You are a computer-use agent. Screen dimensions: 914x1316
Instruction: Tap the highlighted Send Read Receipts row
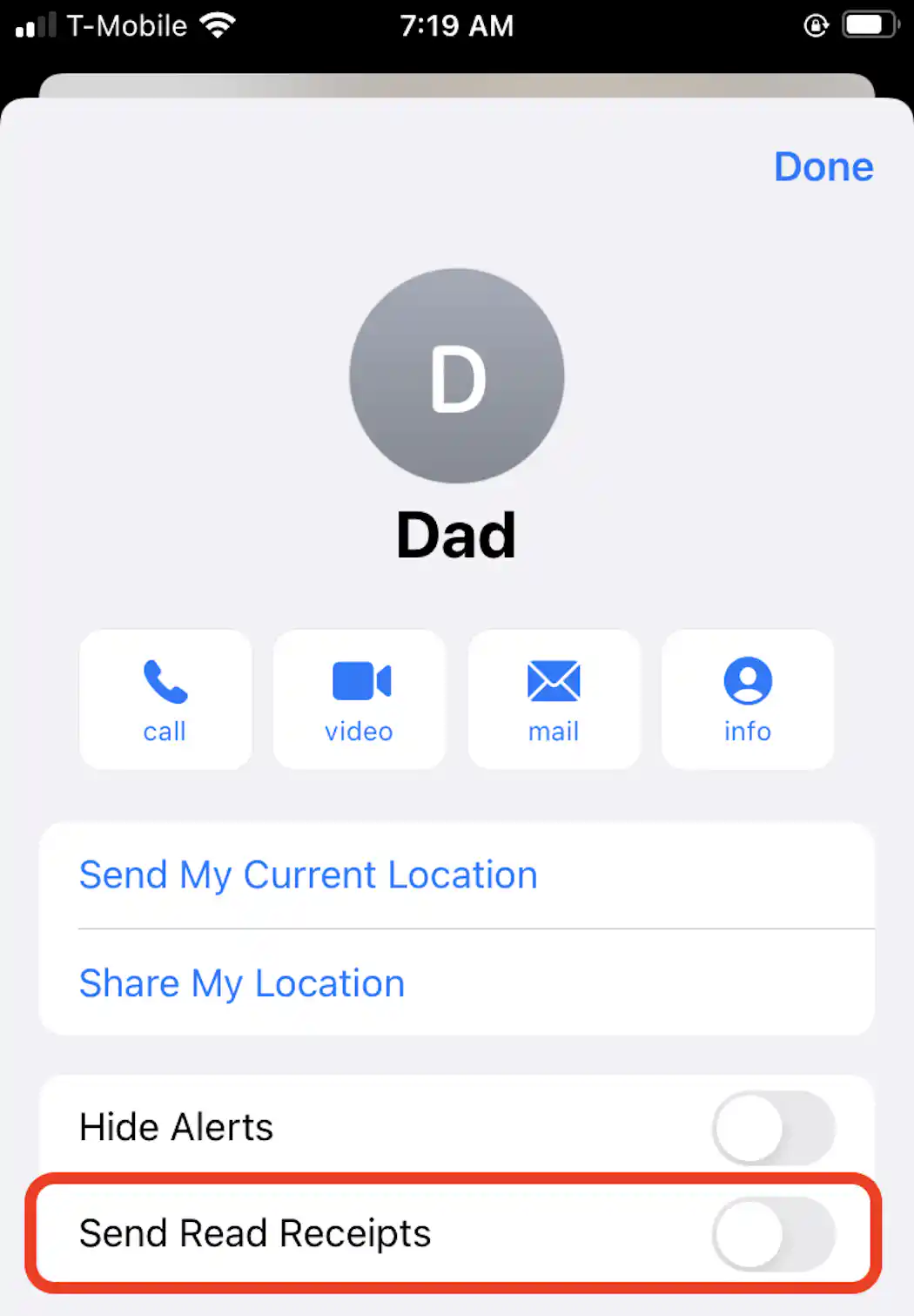click(256, 1233)
